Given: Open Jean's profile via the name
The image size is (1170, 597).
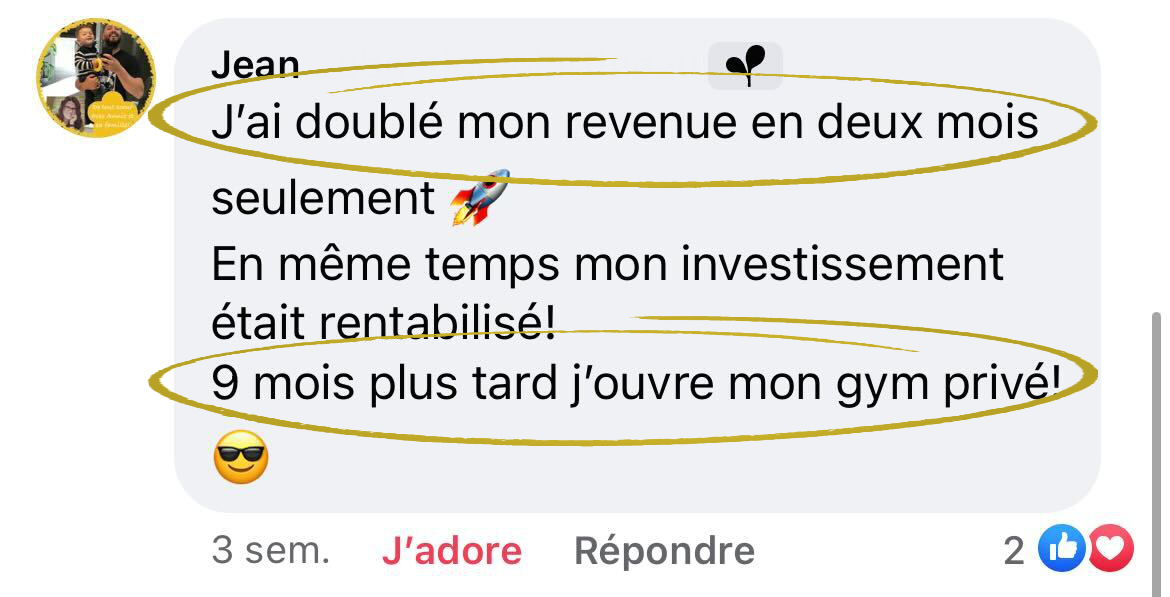Looking at the screenshot, I should click(255, 66).
